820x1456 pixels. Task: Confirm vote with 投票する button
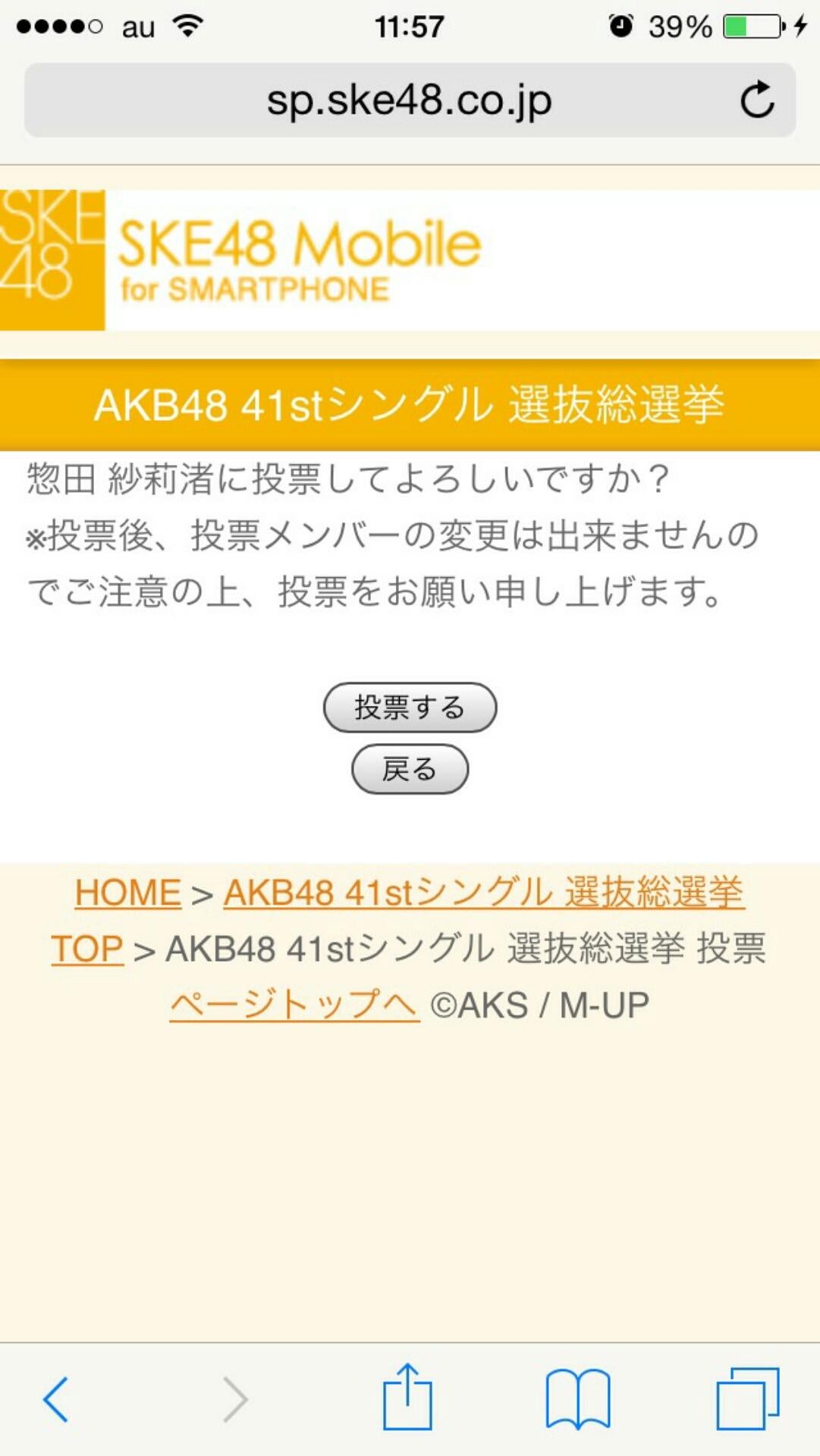pyautogui.click(x=410, y=708)
